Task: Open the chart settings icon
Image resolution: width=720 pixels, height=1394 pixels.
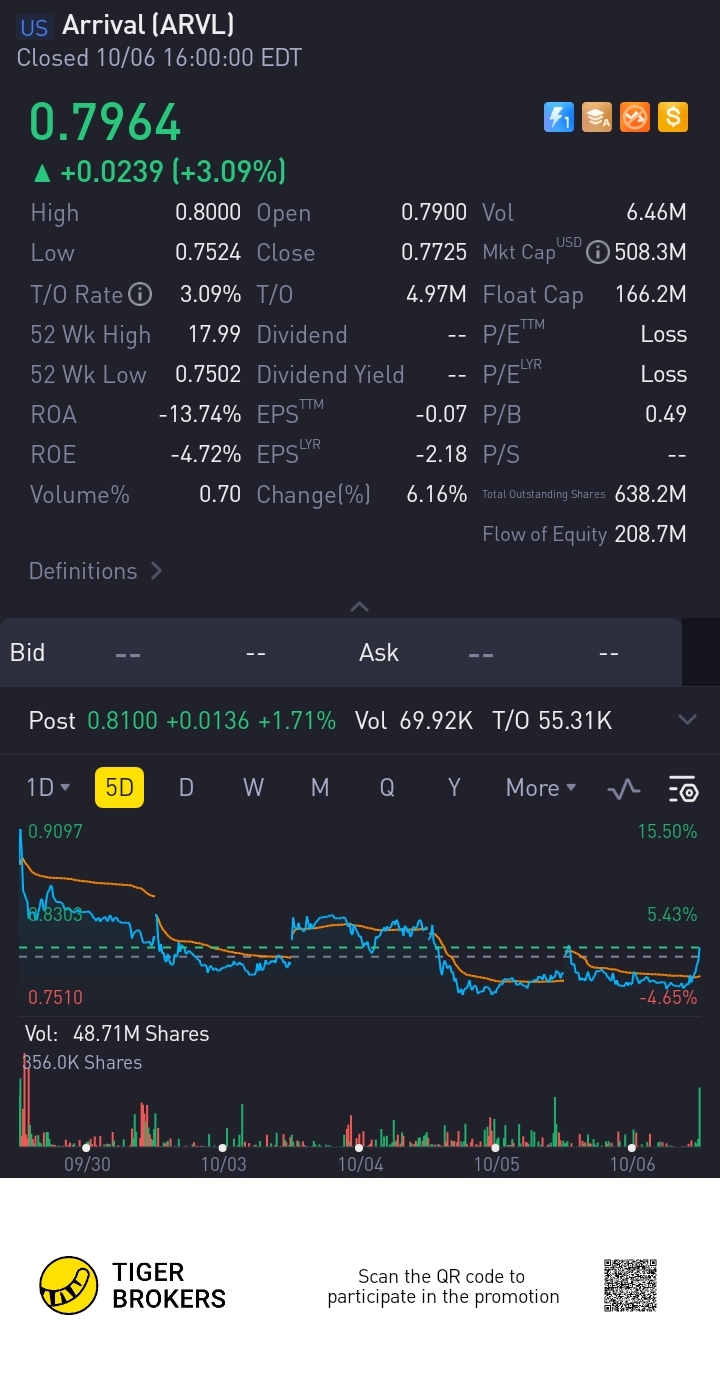Action: (683, 789)
